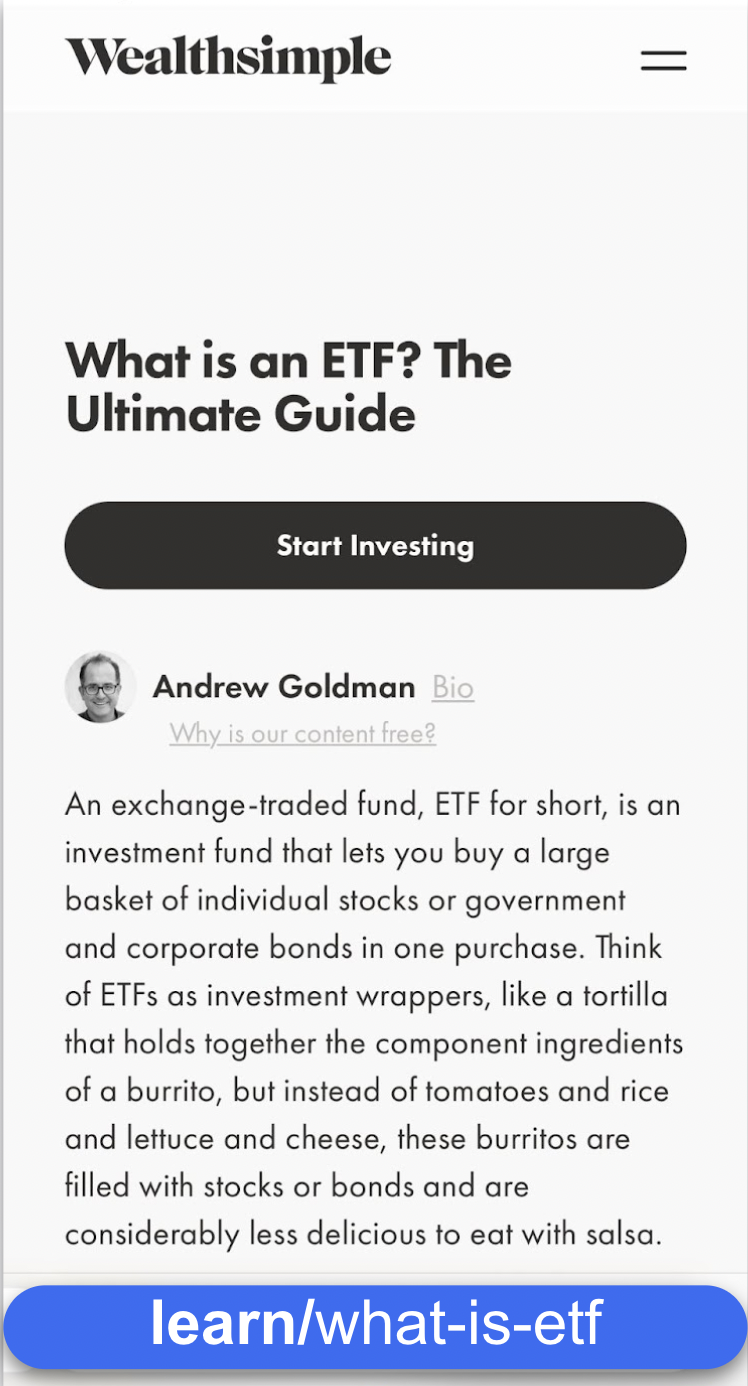Open 'Why is our content free?' link

[x=302, y=734]
